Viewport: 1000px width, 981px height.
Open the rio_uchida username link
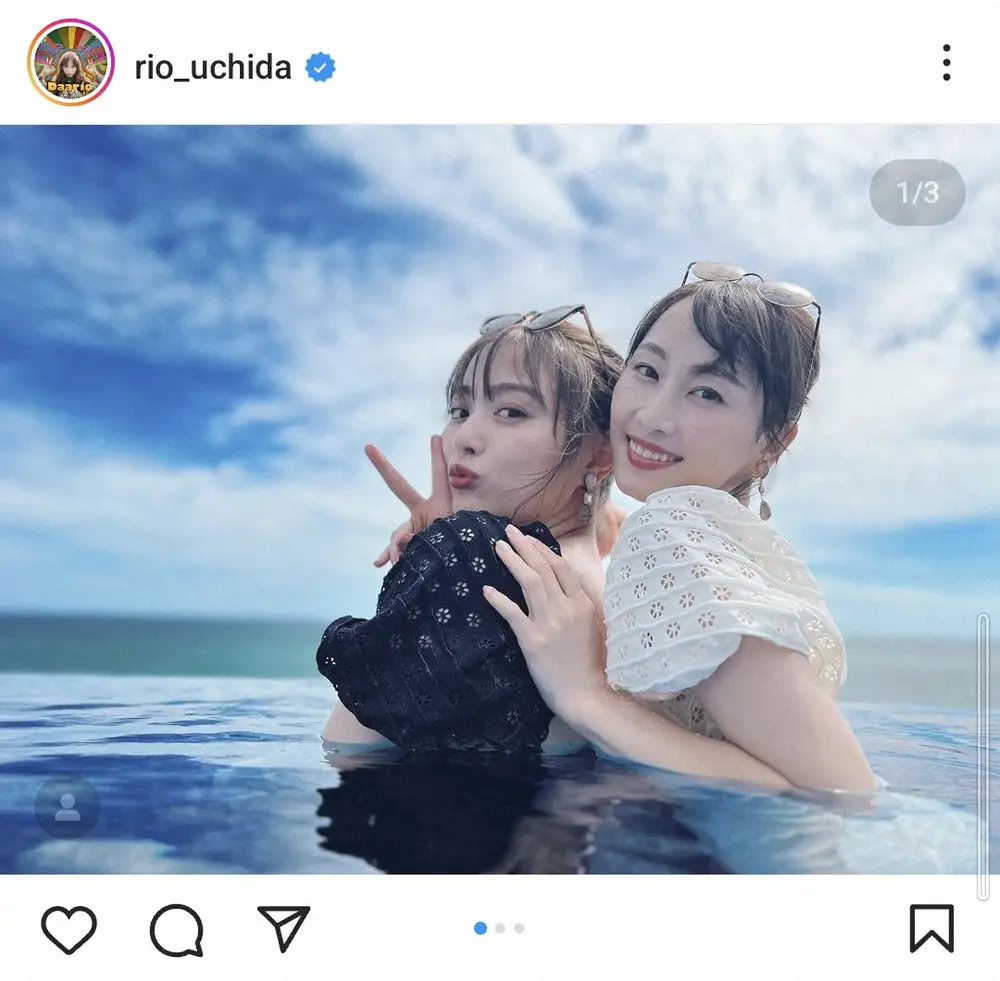(x=213, y=67)
